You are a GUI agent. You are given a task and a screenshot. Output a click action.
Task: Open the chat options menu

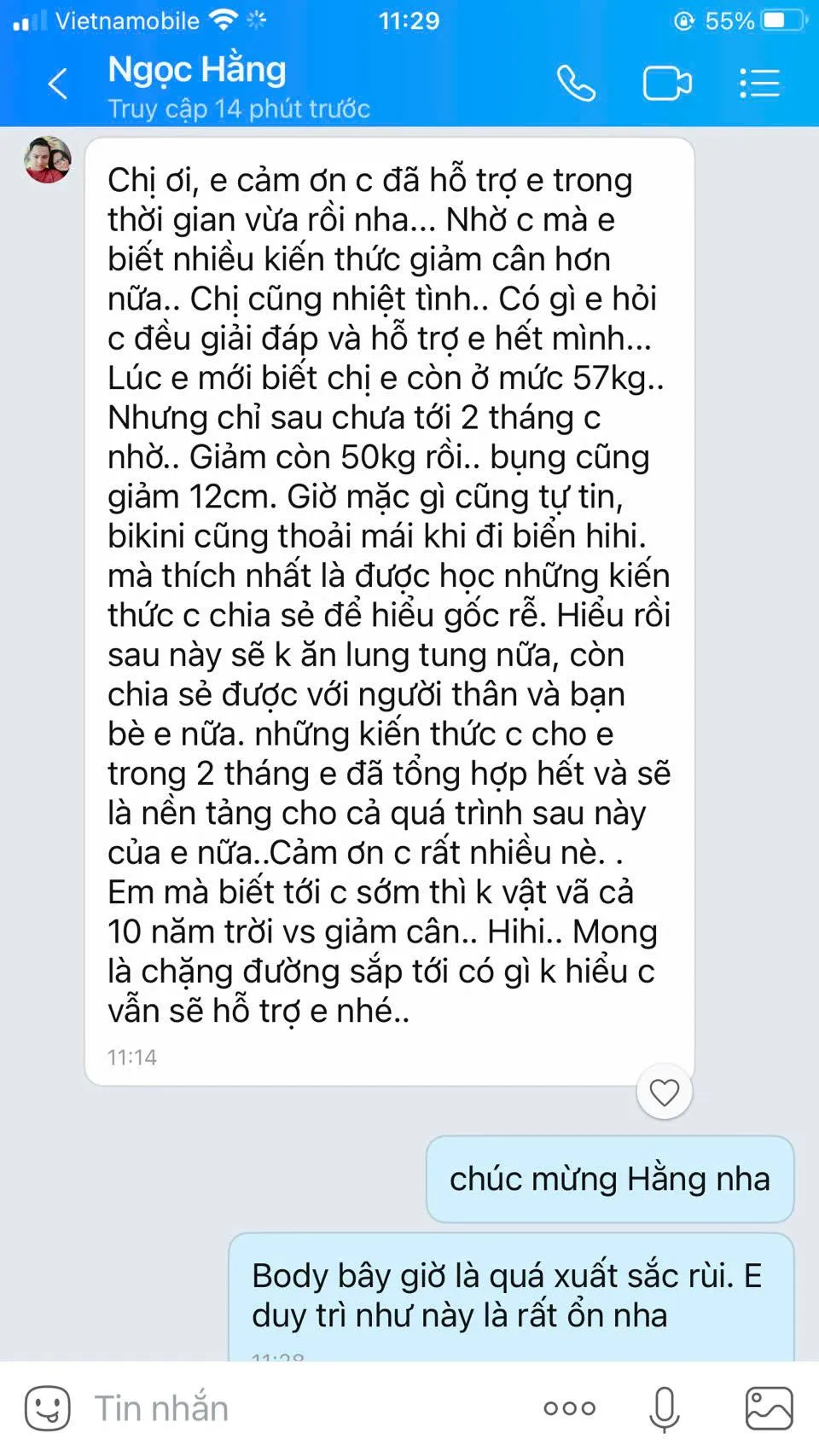pos(759,84)
